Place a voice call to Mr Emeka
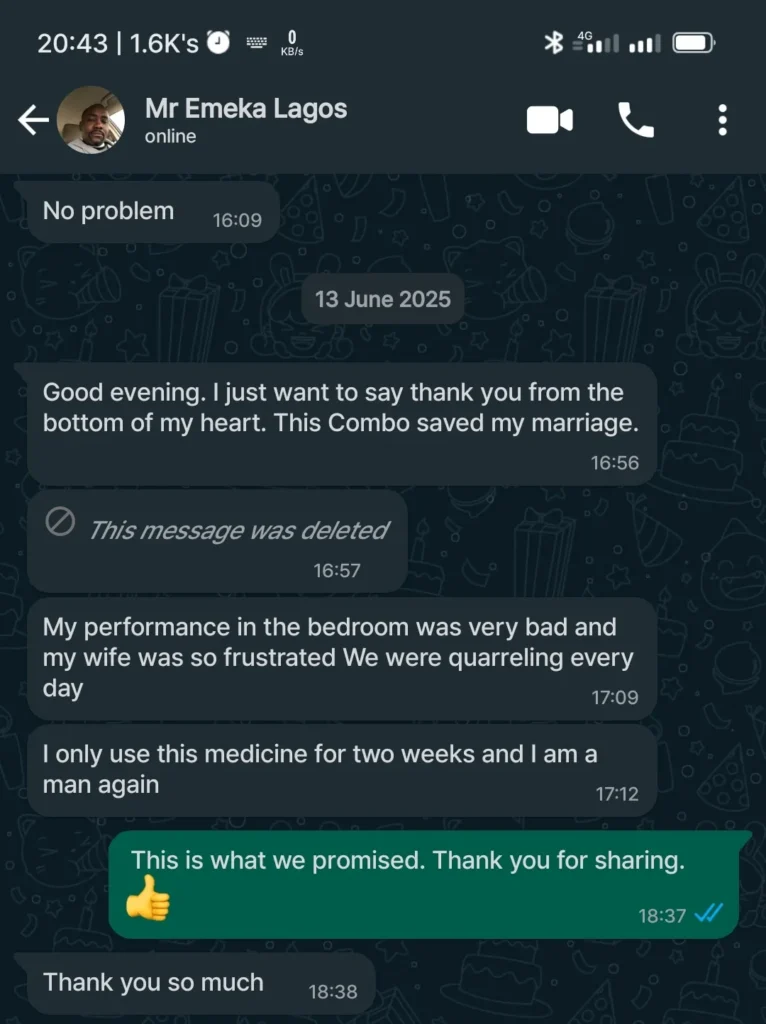 tap(636, 121)
